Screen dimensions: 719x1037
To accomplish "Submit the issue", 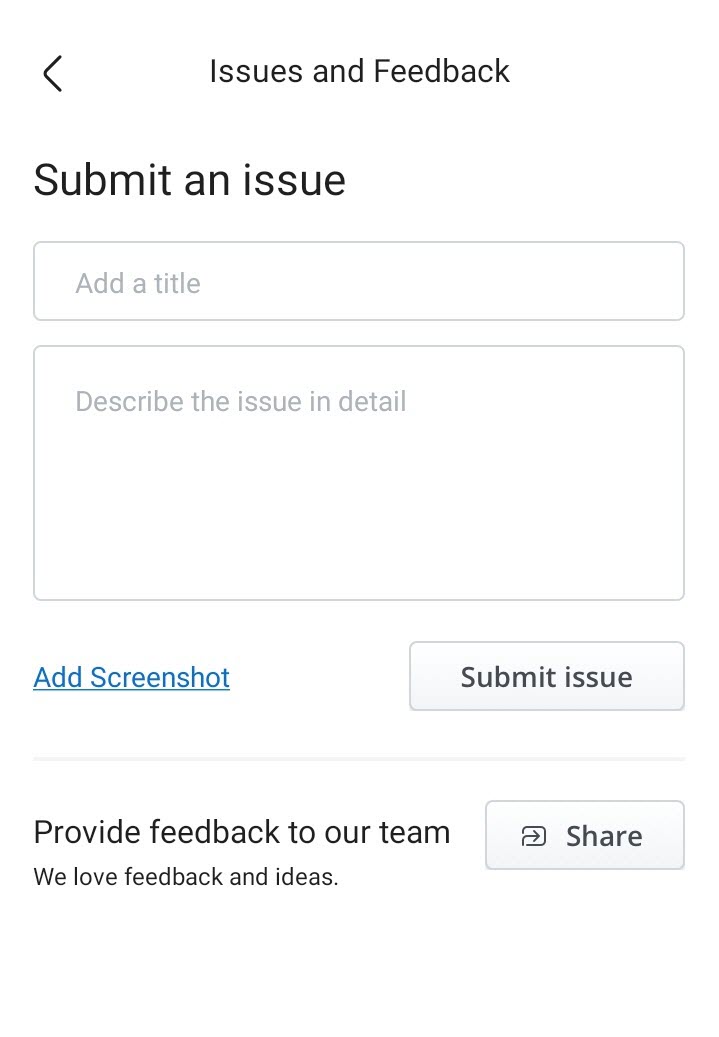I will coord(546,677).
